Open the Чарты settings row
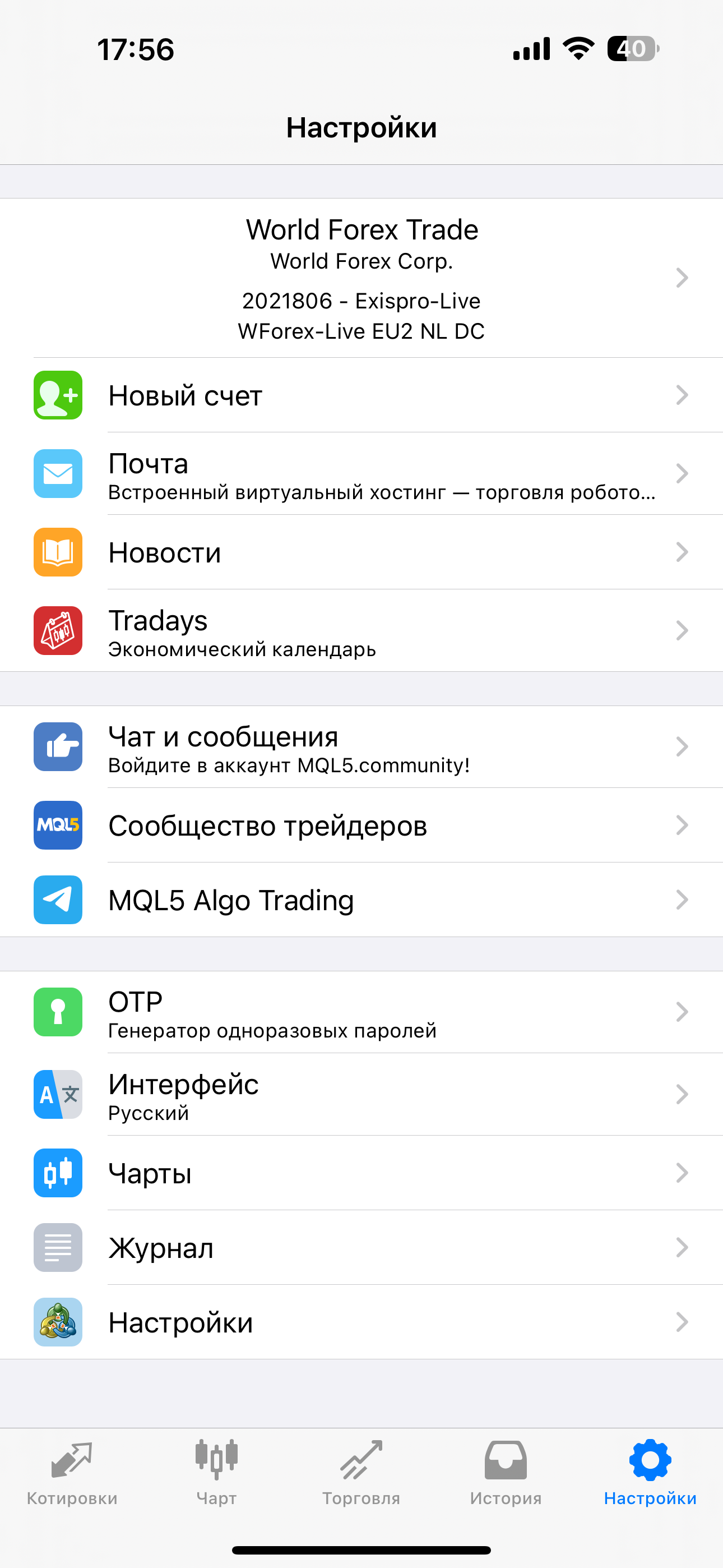 click(361, 1173)
